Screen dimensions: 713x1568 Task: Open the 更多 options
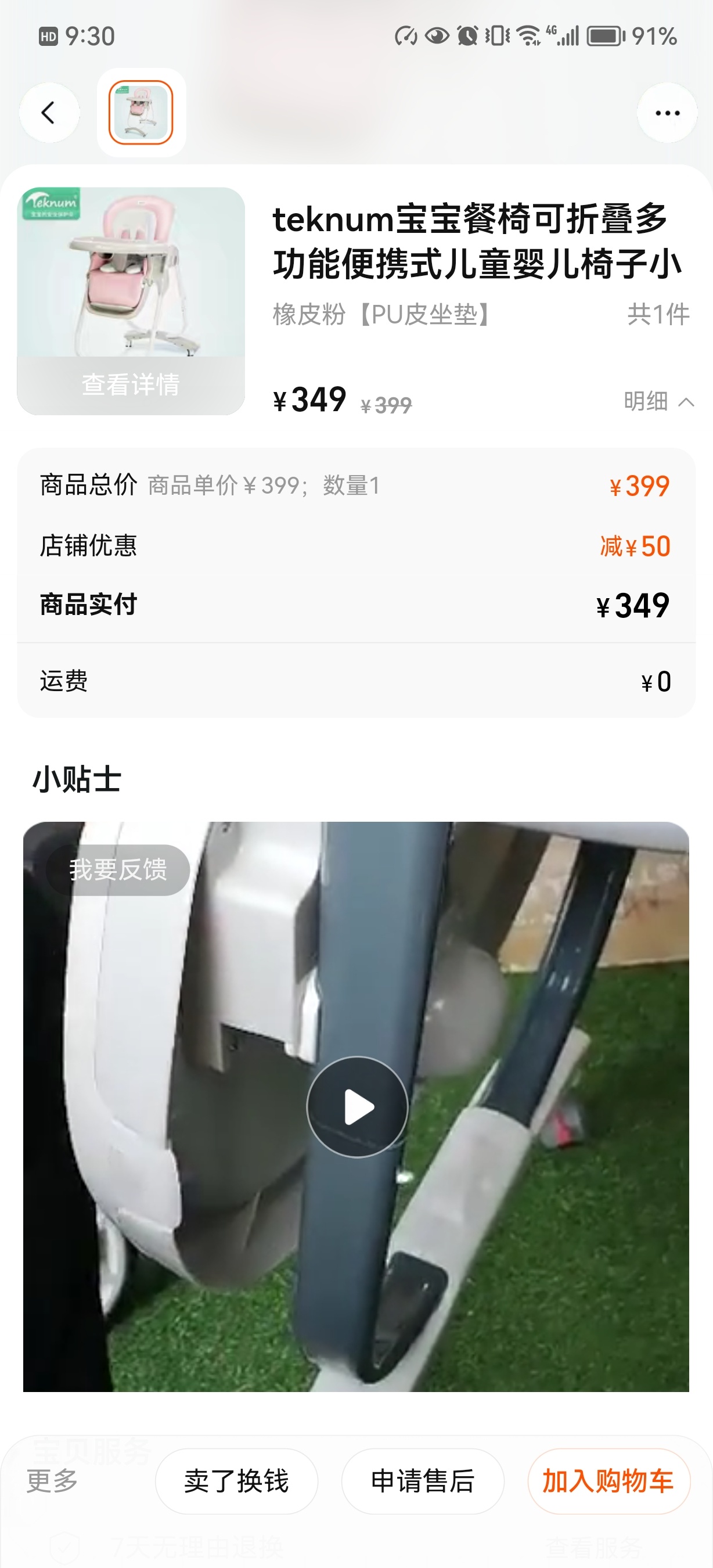coord(52,1480)
